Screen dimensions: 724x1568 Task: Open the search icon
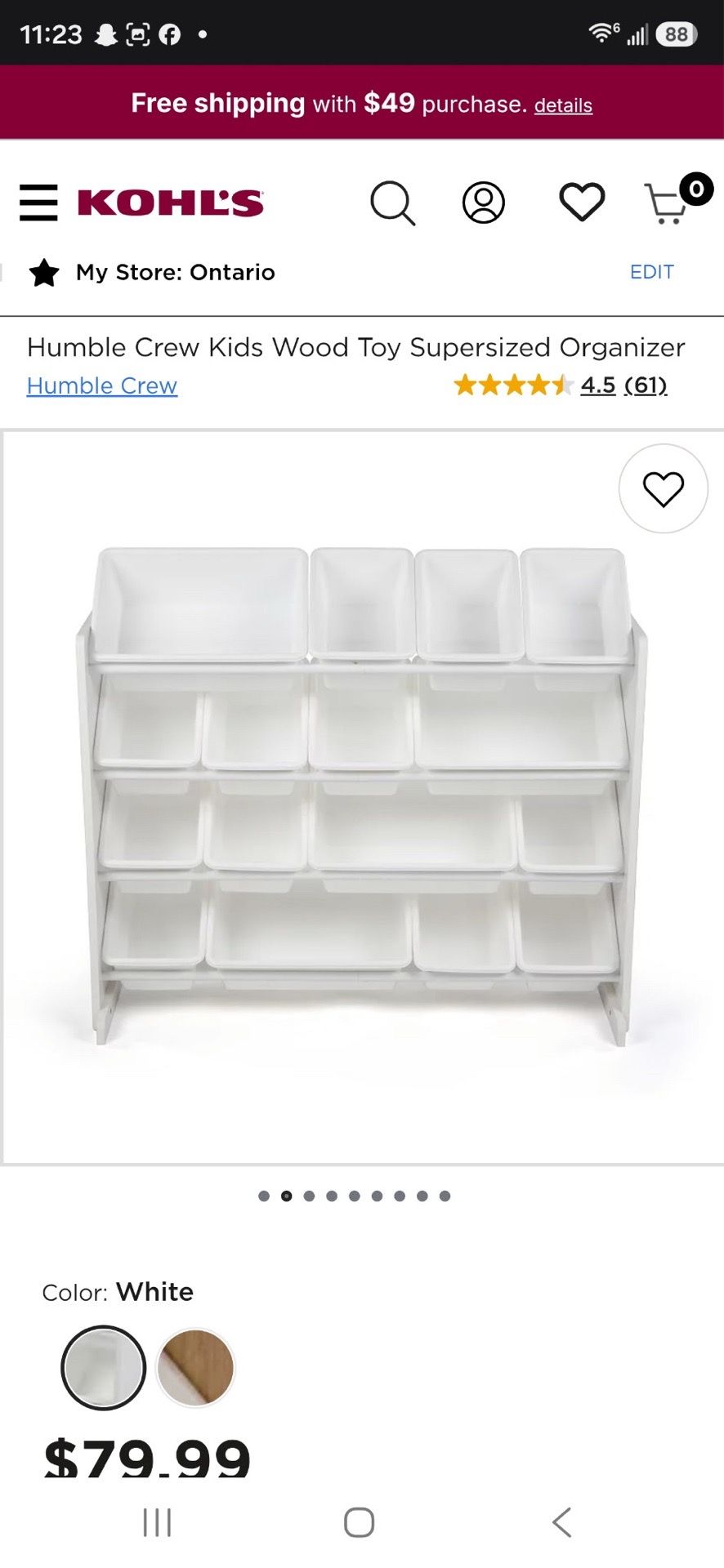click(x=393, y=203)
